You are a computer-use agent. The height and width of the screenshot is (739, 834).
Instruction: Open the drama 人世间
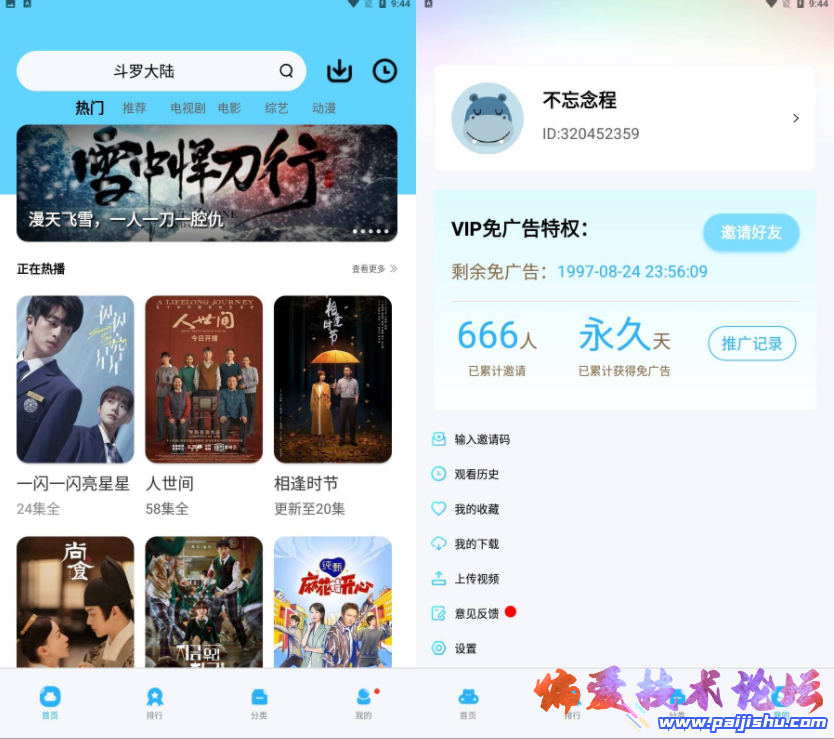click(204, 380)
